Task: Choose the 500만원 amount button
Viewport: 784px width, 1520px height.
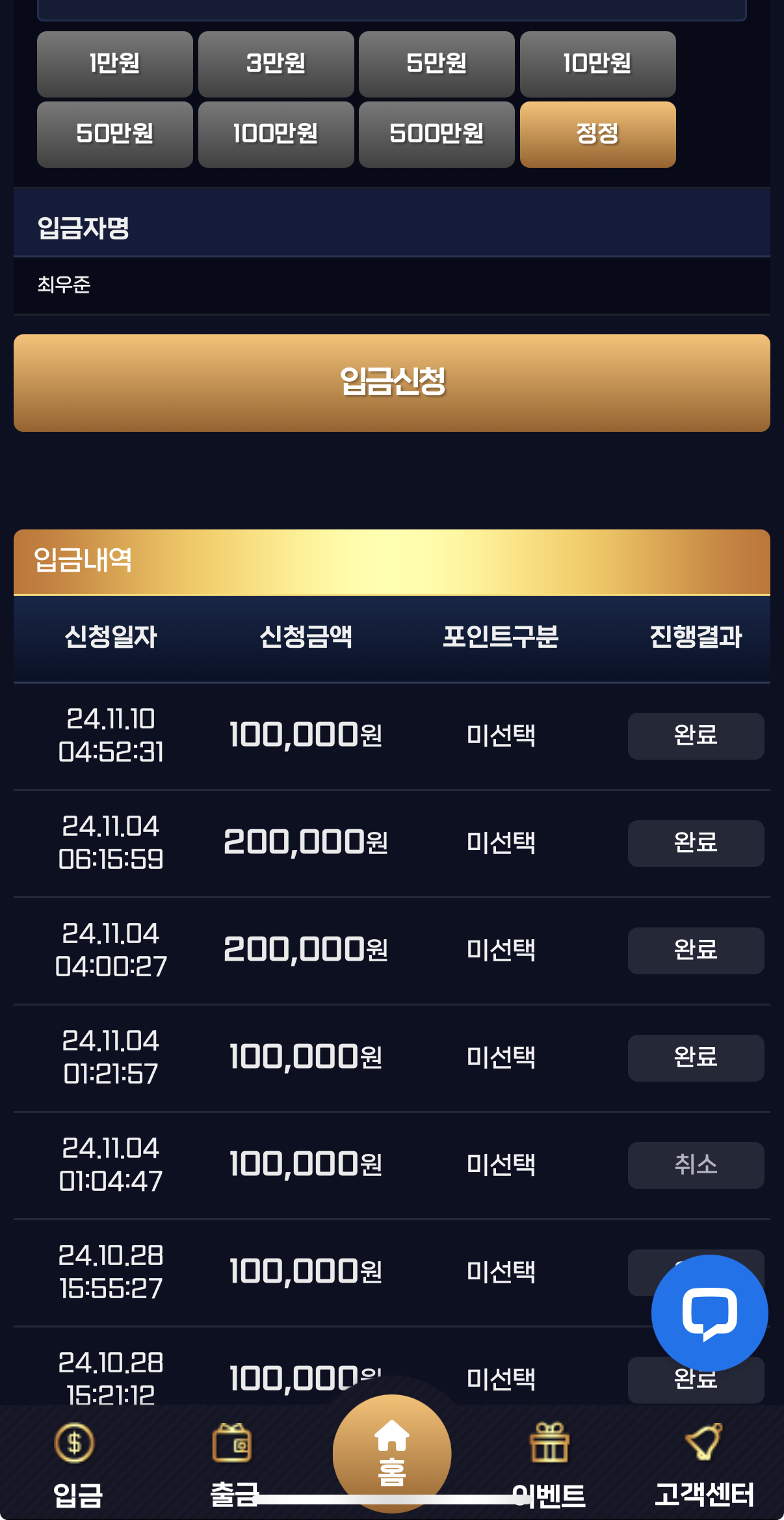Action: 436,134
